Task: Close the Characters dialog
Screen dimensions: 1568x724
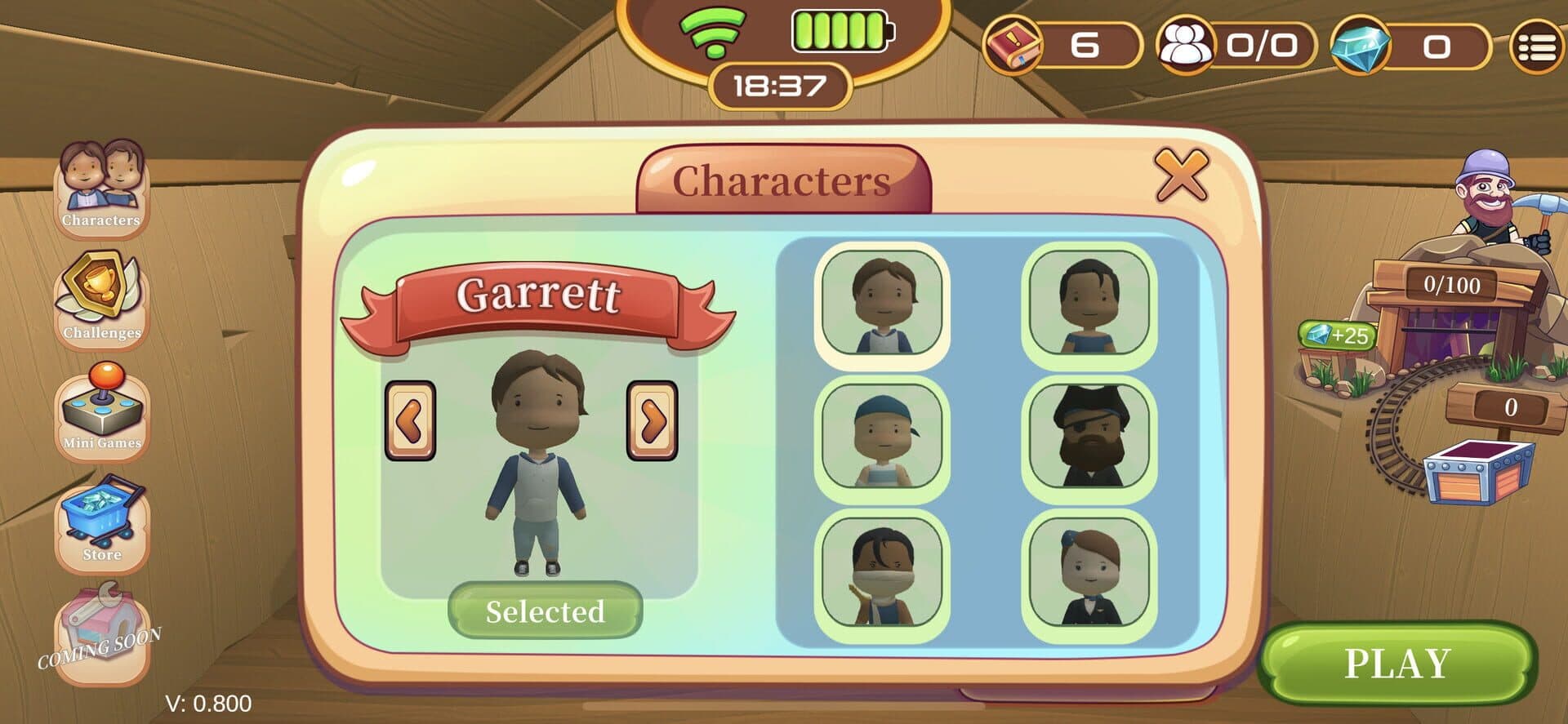Action: click(1181, 176)
